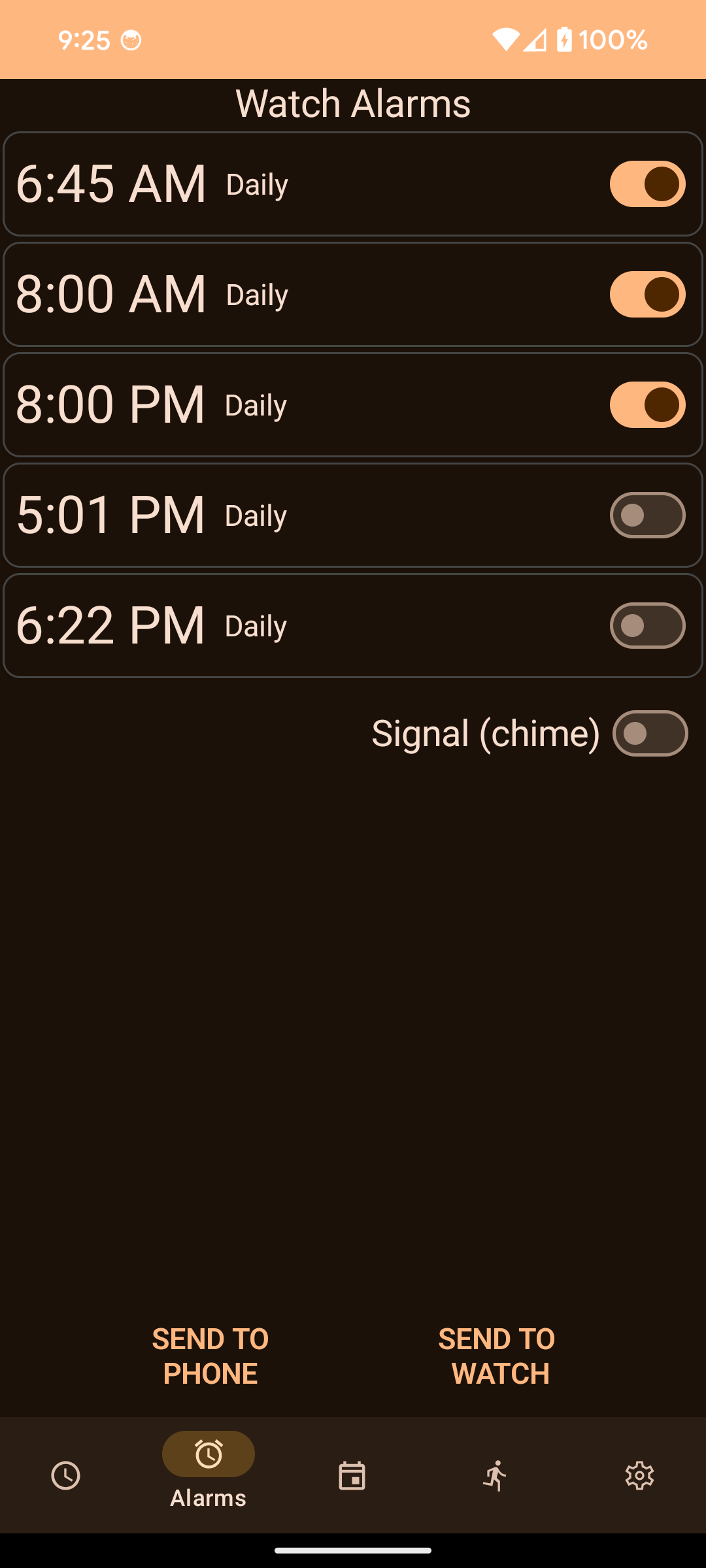The width and height of the screenshot is (706, 1568).
Task: Enable the 5:01 PM alarm
Action: tap(647, 515)
